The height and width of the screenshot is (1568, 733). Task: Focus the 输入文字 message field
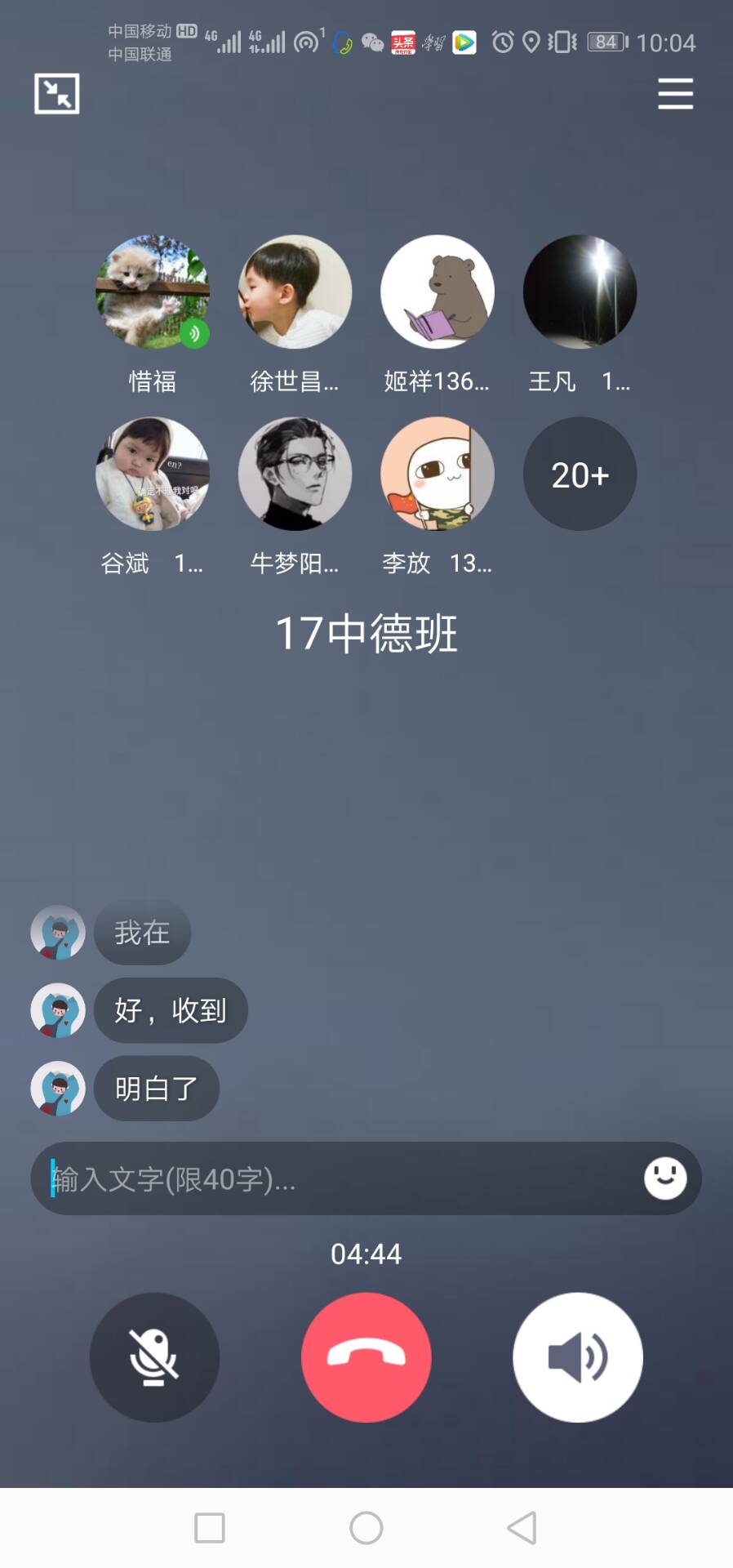click(x=335, y=1179)
